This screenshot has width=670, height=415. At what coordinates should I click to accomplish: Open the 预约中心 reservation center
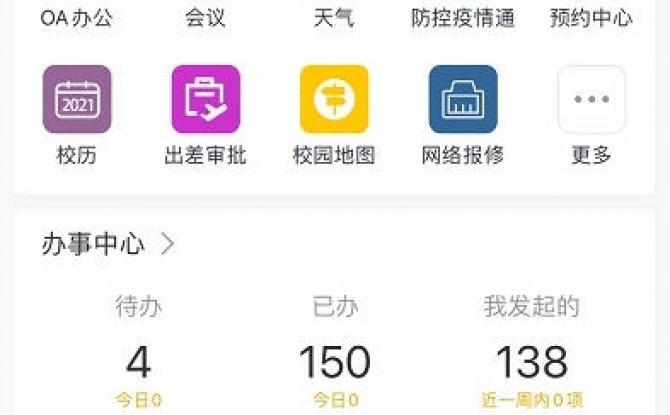click(591, 17)
